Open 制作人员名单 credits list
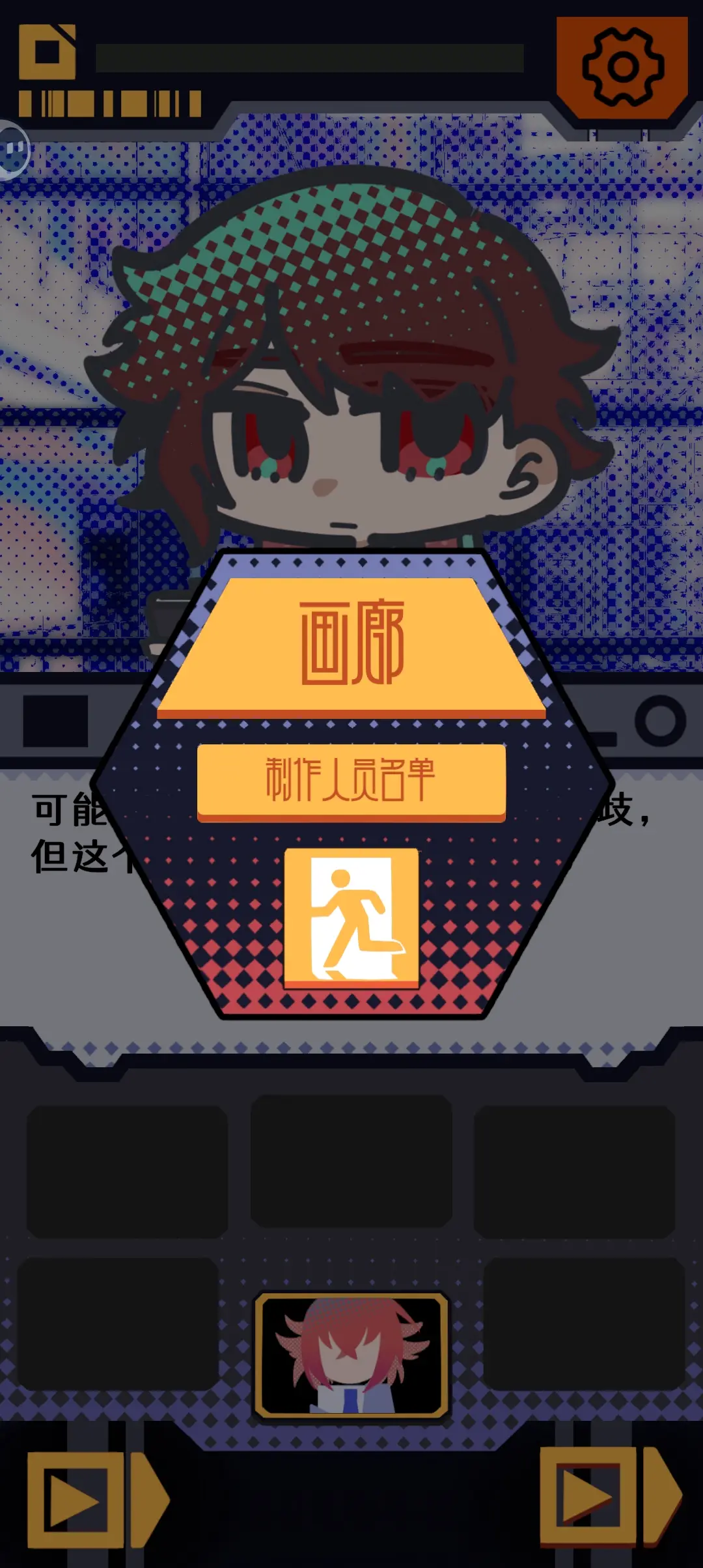This screenshot has width=703, height=1568. pos(351,780)
